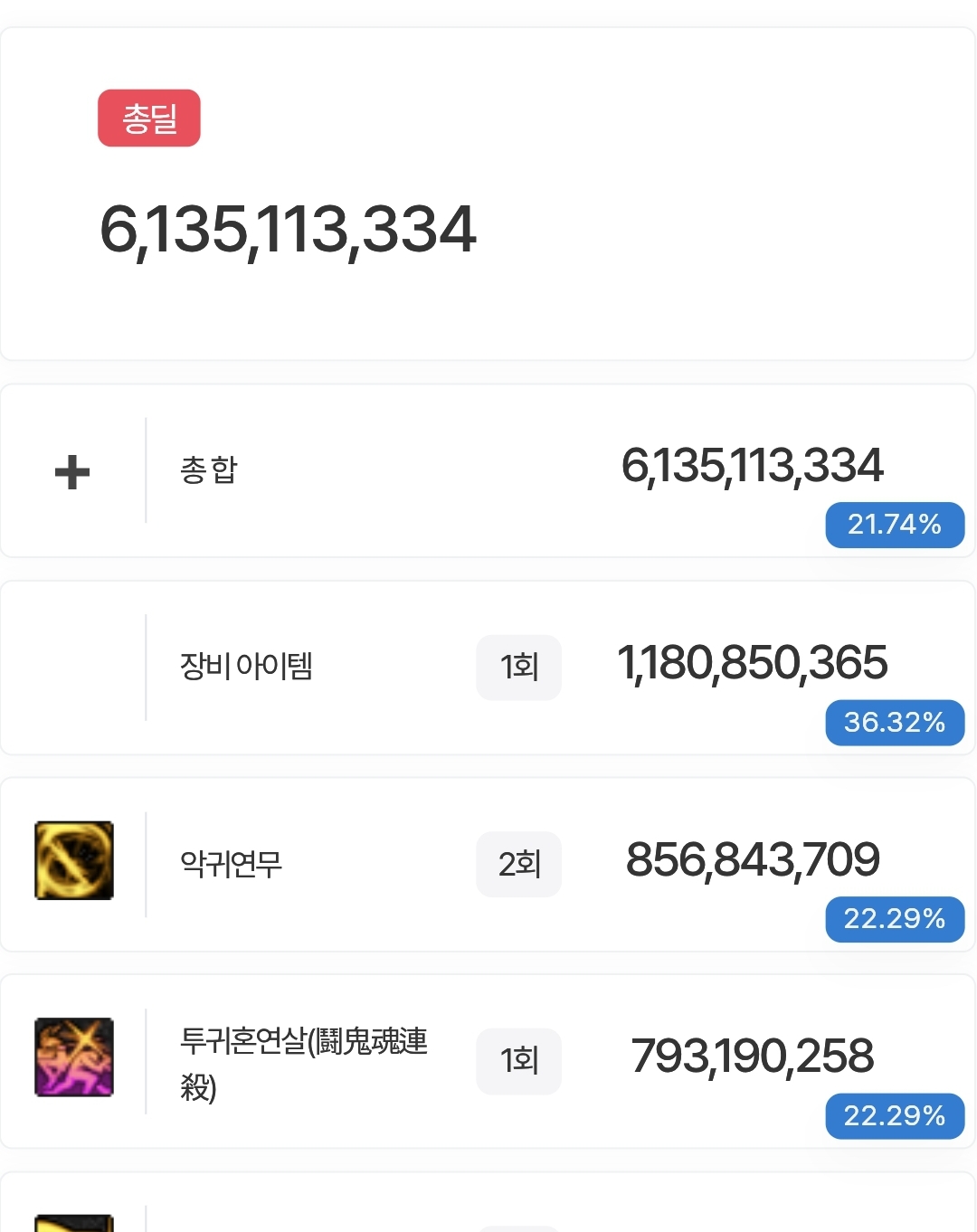This screenshot has height=1232, width=977.
Task: Expand the 총합 row with the plus icon
Action: pyautogui.click(x=72, y=472)
